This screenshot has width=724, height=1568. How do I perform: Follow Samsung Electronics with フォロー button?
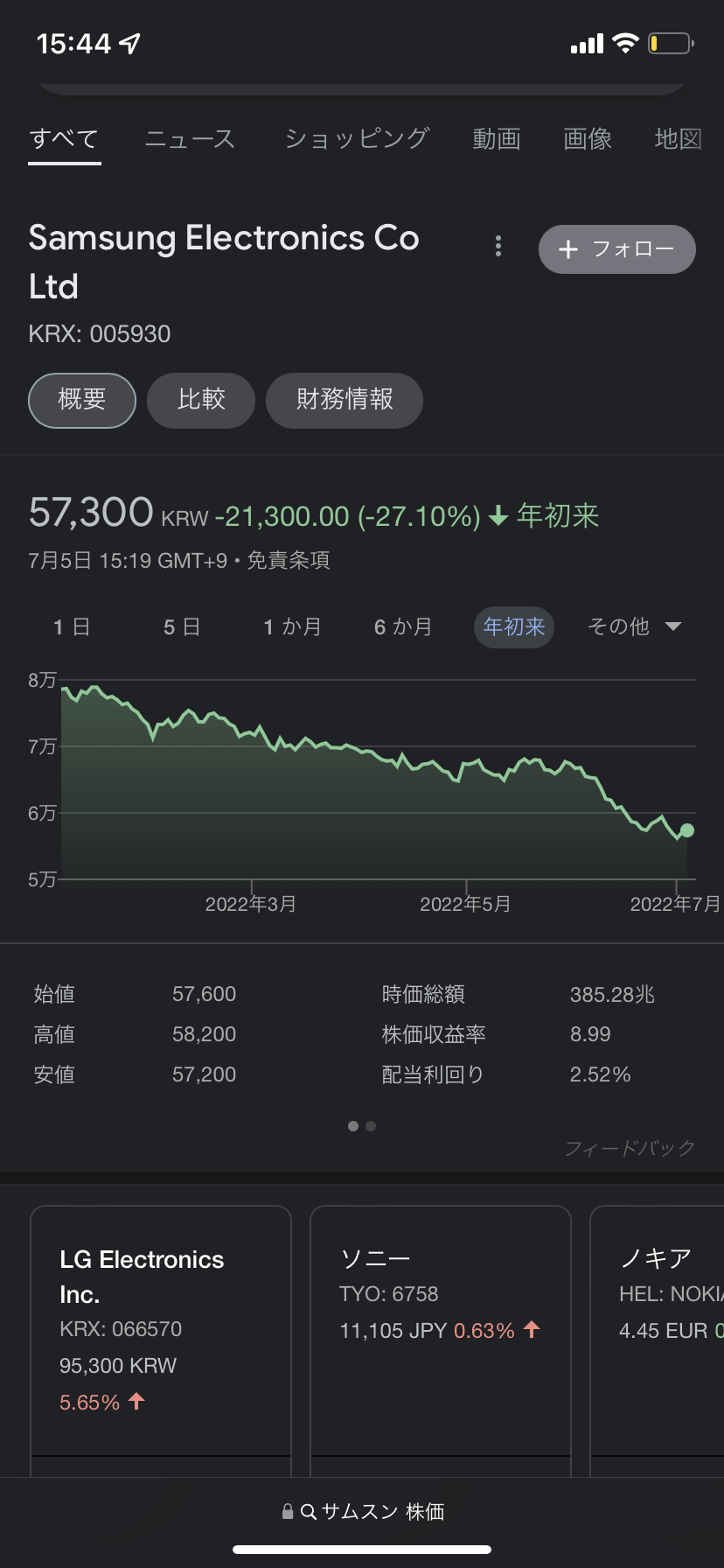616,249
